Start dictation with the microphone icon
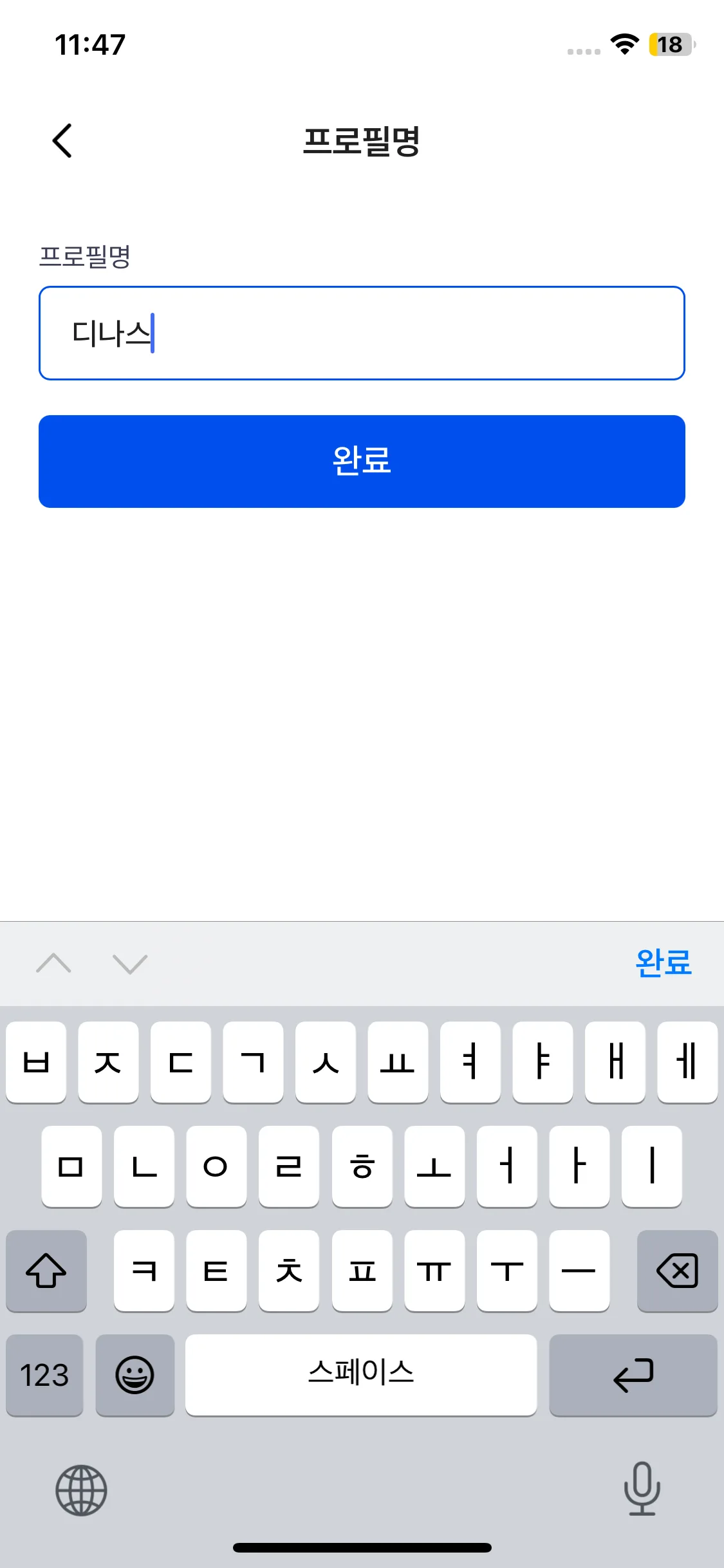Viewport: 724px width, 1568px height. click(x=642, y=1488)
